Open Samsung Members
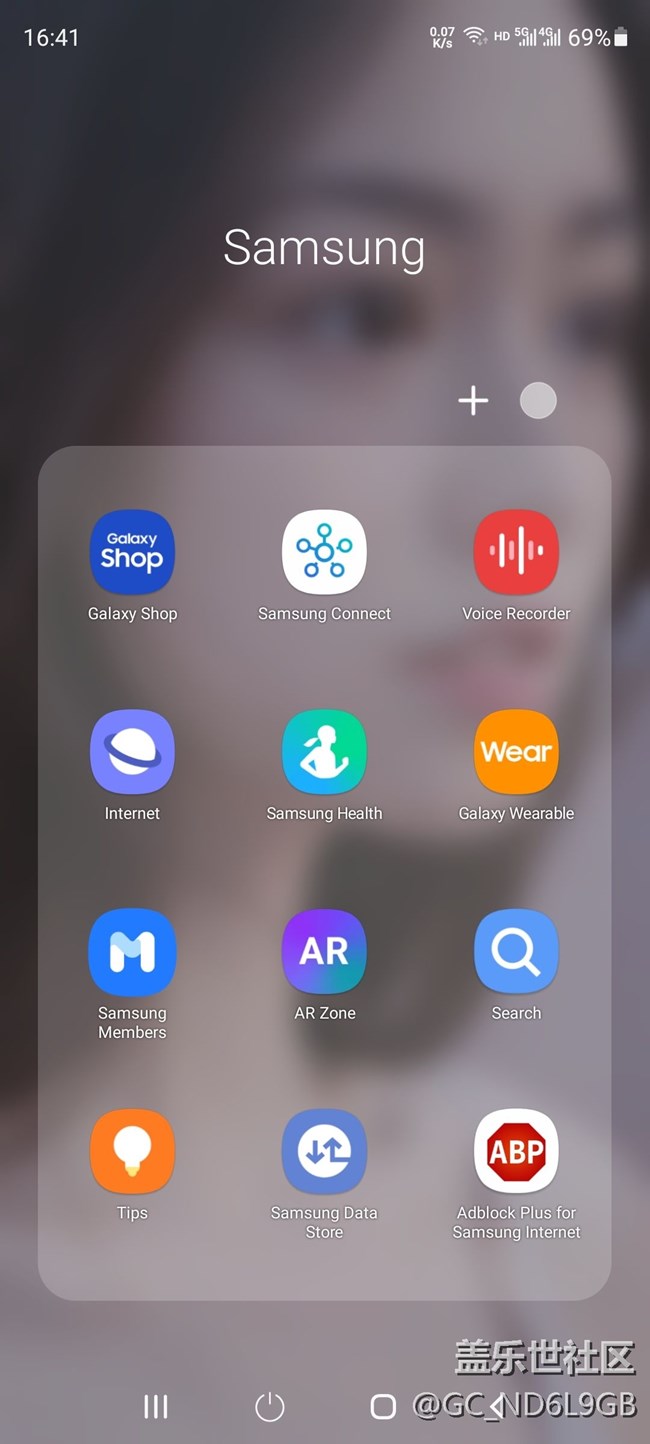The height and width of the screenshot is (1444, 650). coord(132,953)
